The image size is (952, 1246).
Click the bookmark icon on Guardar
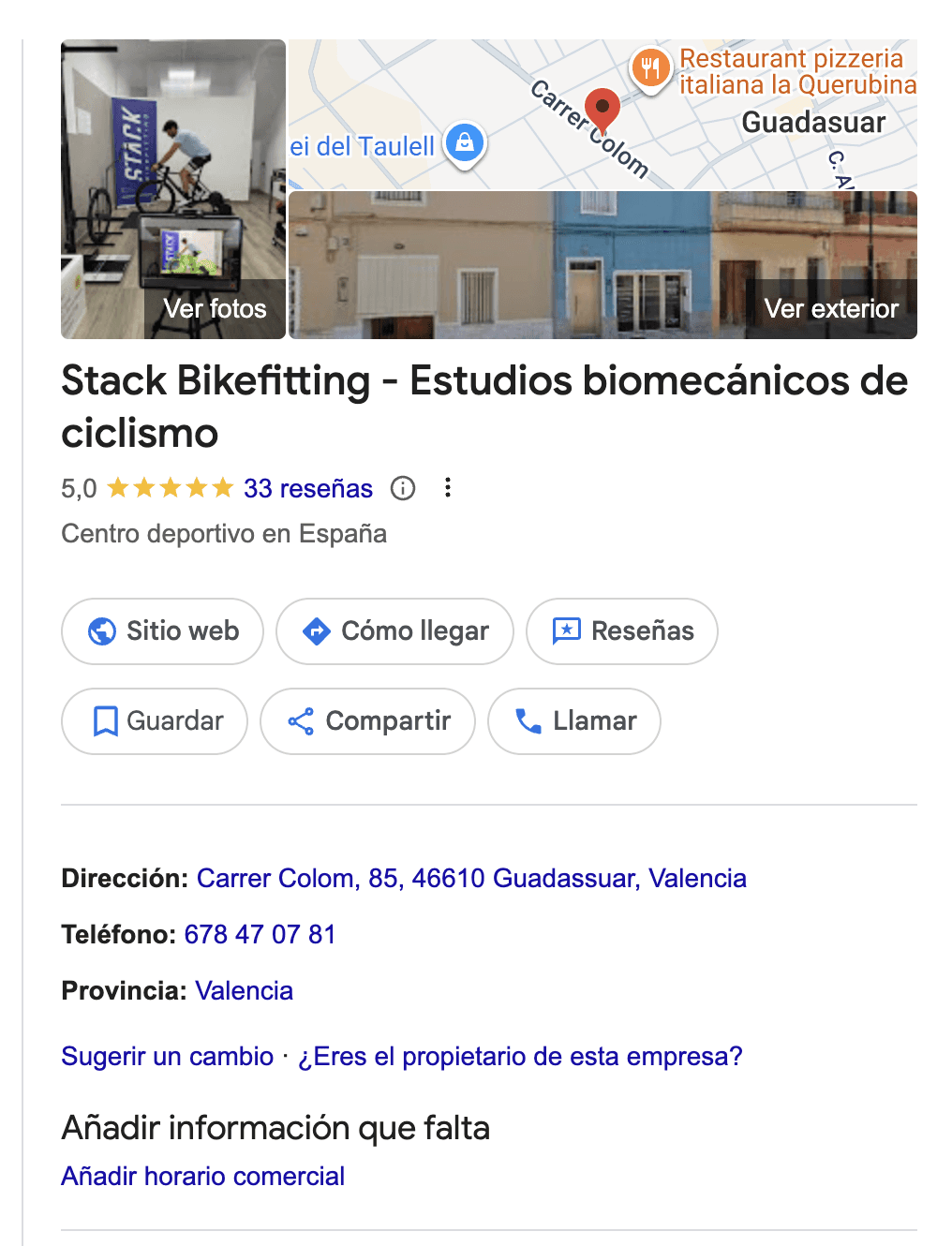(x=106, y=721)
